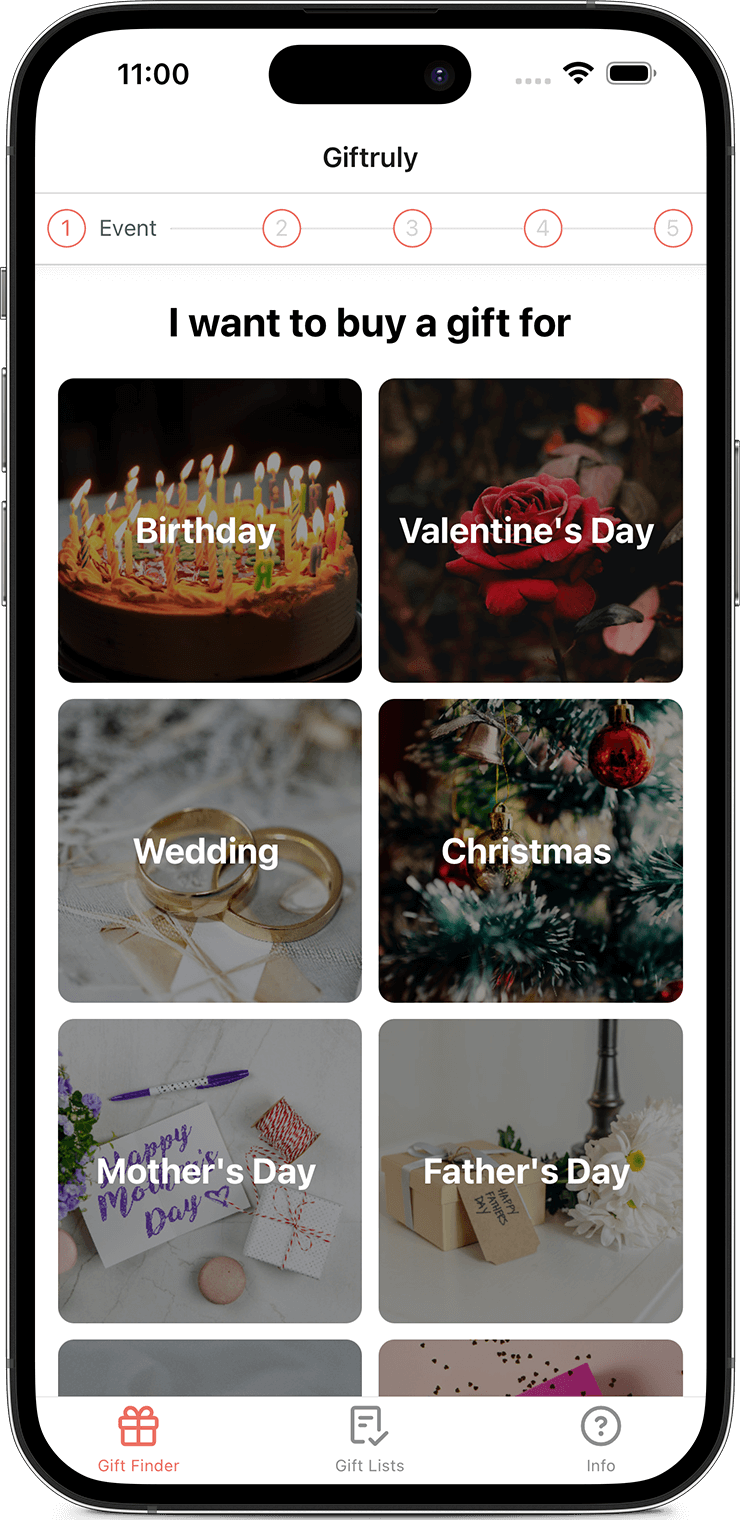Open the Info tab
This screenshot has height=1520, width=740.
pyautogui.click(x=601, y=1439)
